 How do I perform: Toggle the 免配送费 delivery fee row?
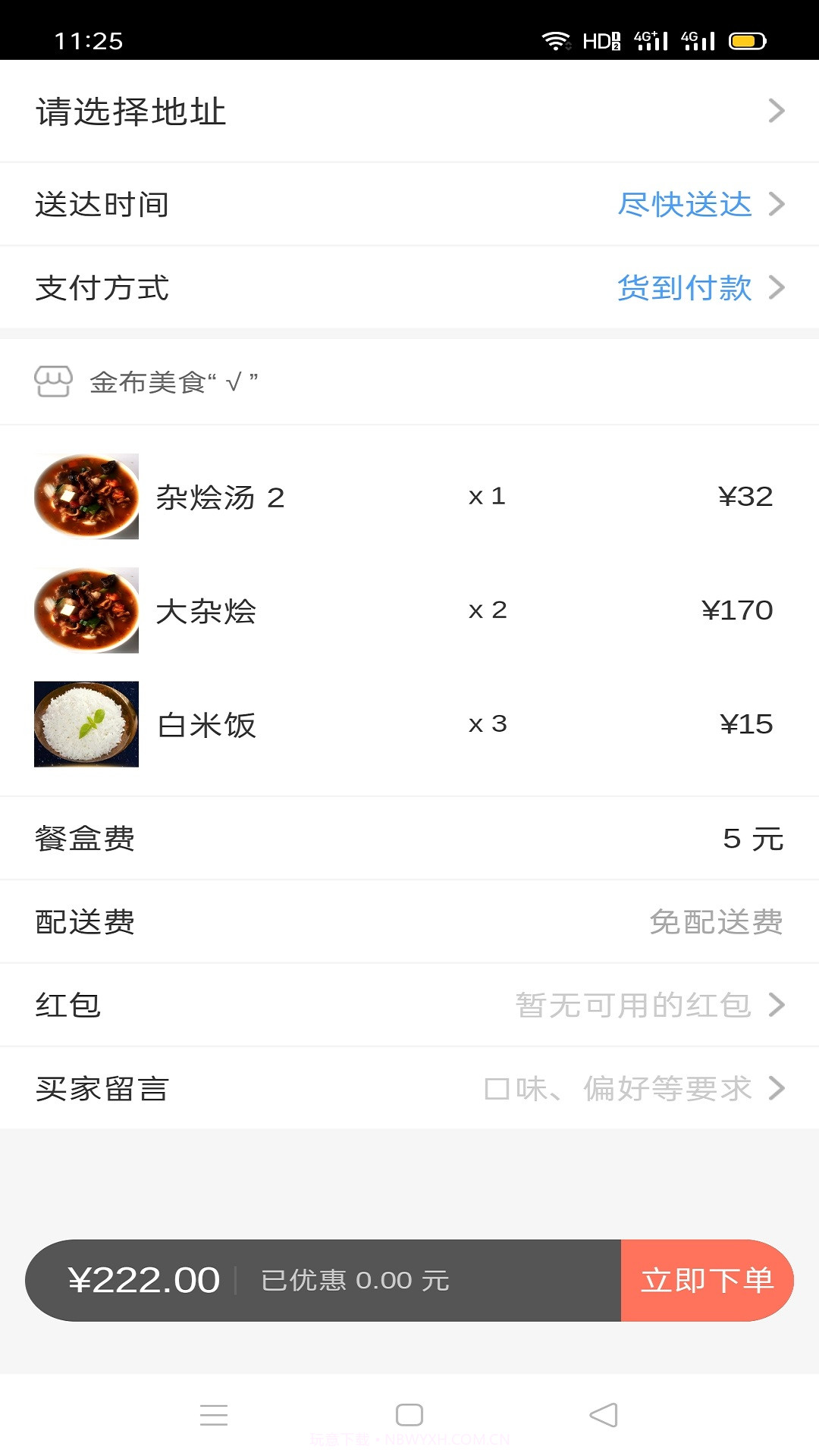[409, 921]
